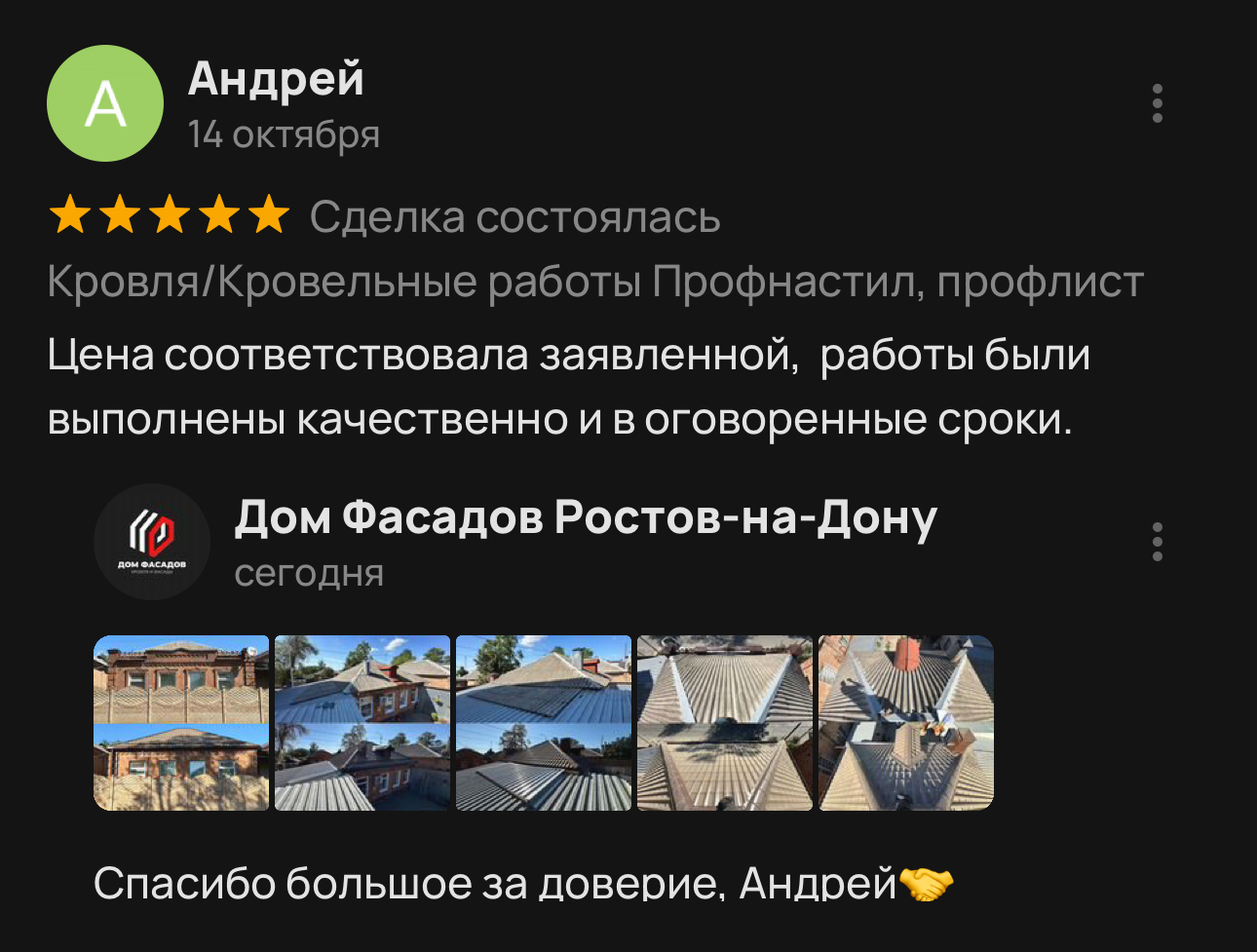This screenshot has width=1257, height=952.
Task: Open overflow menu on Дом Фасадов reply
Action: click(1157, 542)
